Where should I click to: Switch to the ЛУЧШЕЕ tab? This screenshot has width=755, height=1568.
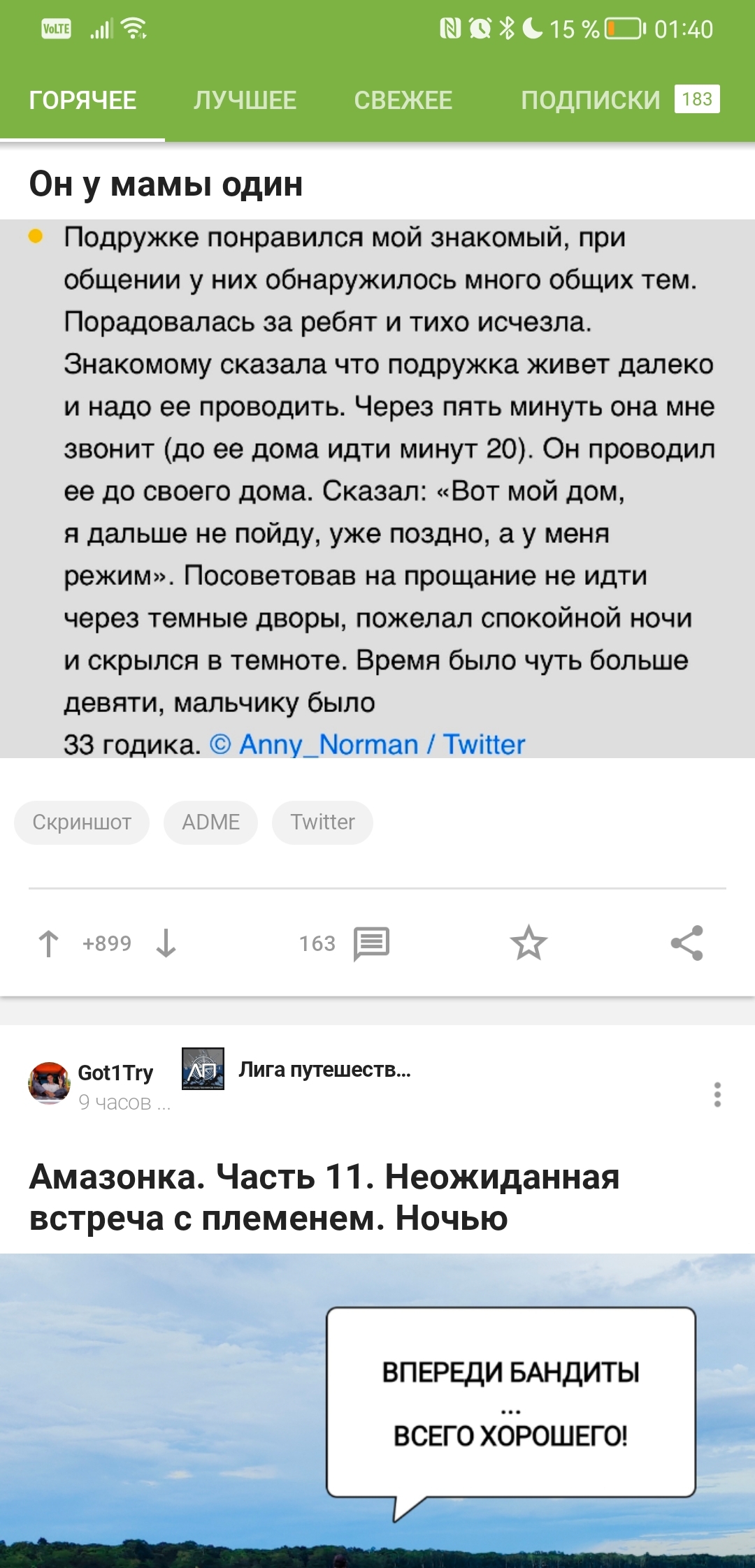pyautogui.click(x=245, y=101)
